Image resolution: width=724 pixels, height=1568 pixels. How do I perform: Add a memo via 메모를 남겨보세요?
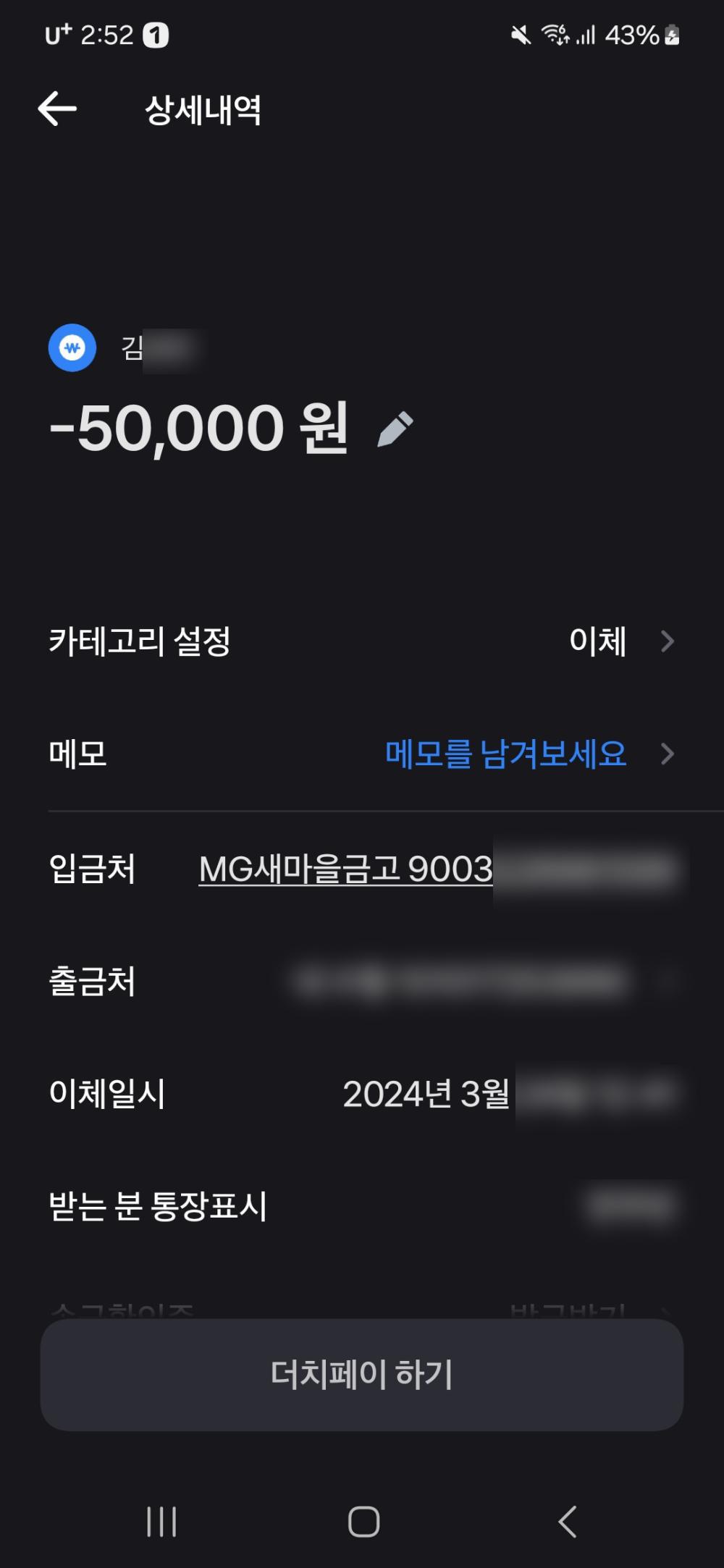506,754
